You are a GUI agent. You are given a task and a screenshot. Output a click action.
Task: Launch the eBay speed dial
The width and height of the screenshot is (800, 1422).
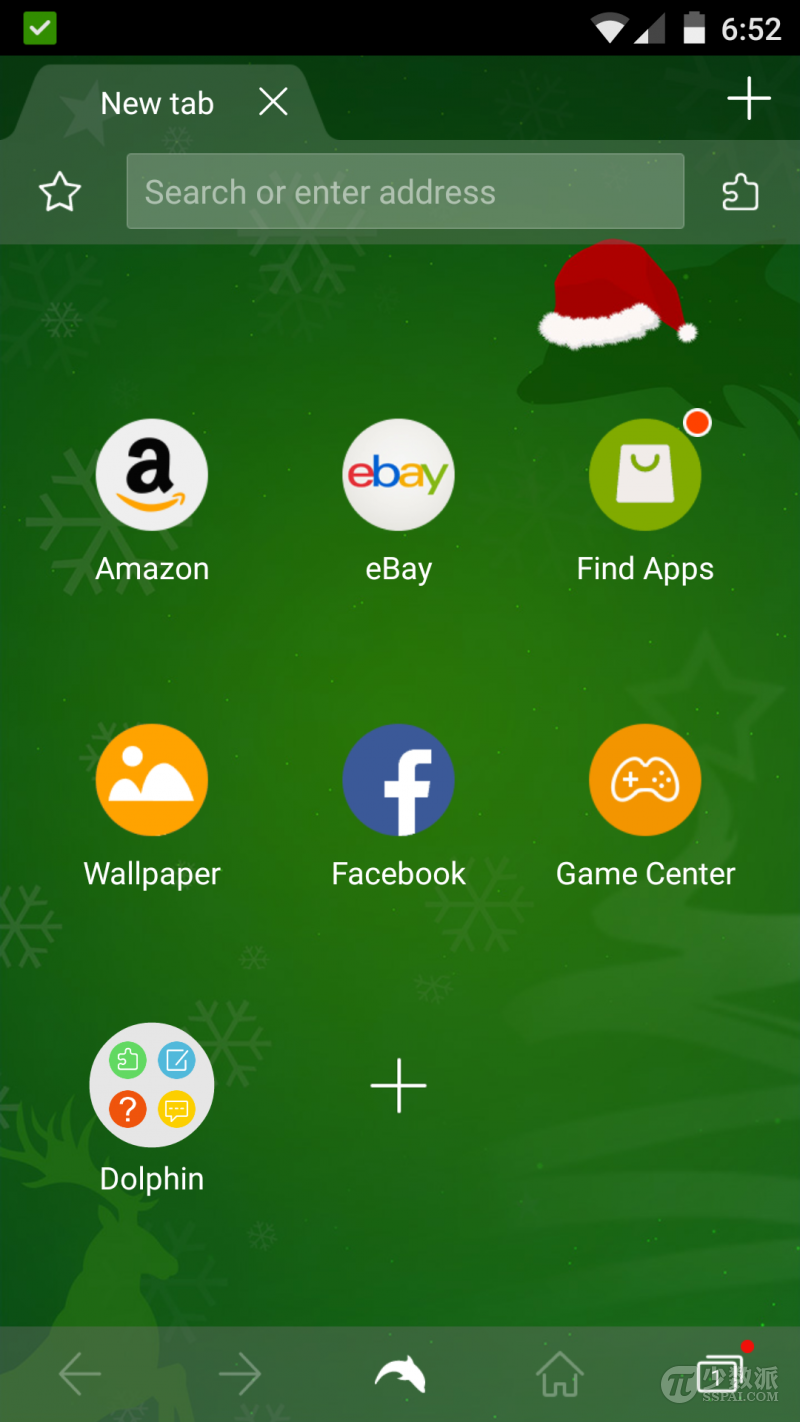coord(398,475)
